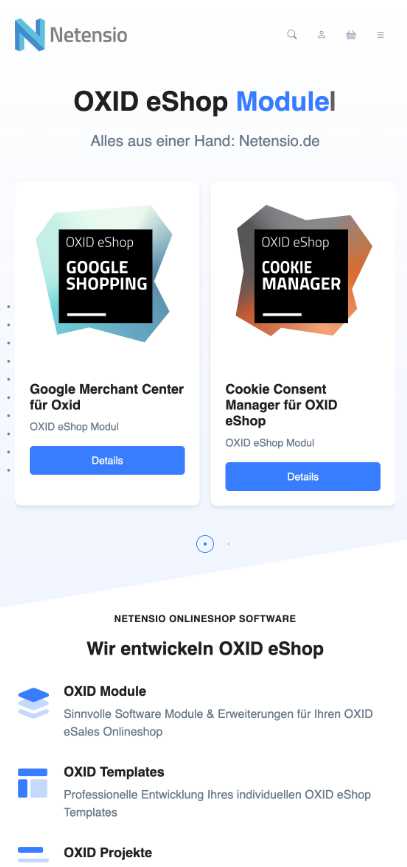This screenshot has width=407, height=867.
Task: Open the hamburger menu
Action: (x=380, y=35)
